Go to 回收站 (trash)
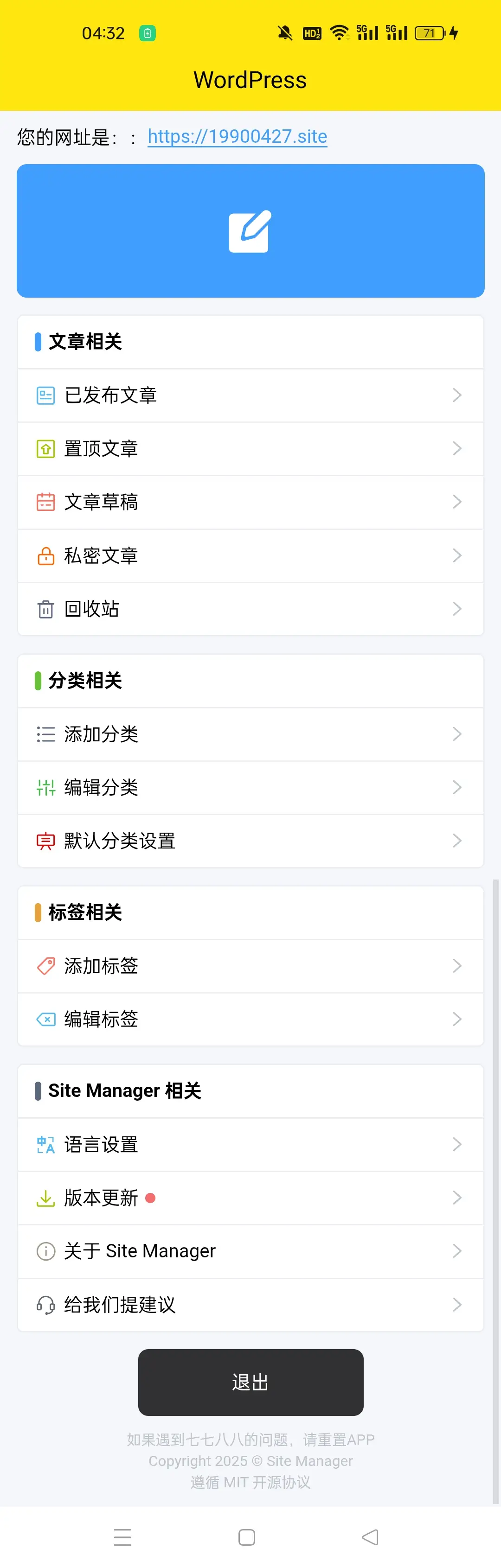 click(x=250, y=609)
